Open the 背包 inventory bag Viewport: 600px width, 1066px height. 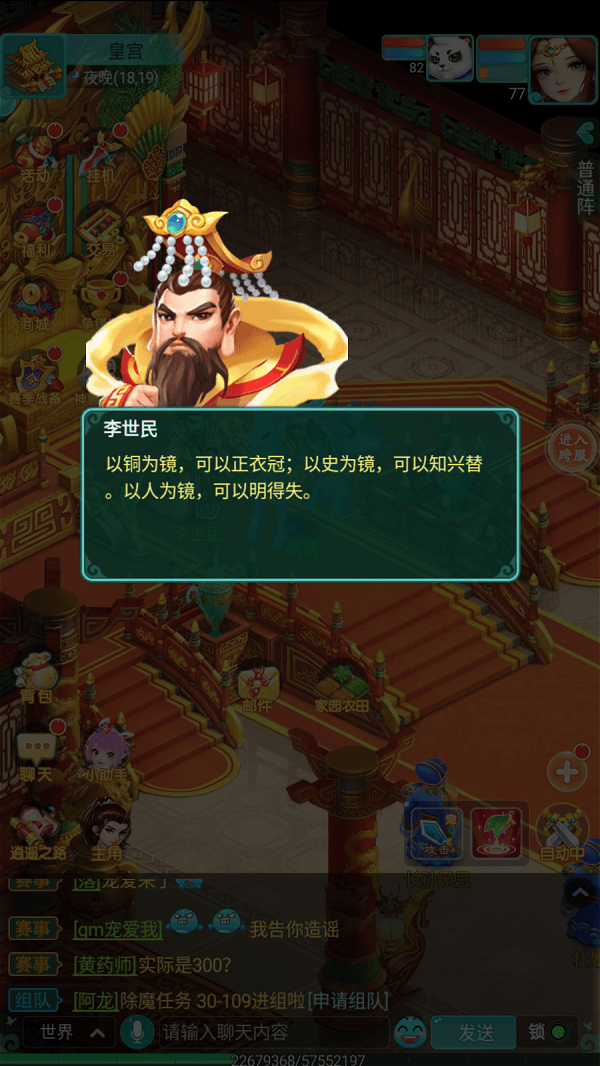(x=36, y=678)
